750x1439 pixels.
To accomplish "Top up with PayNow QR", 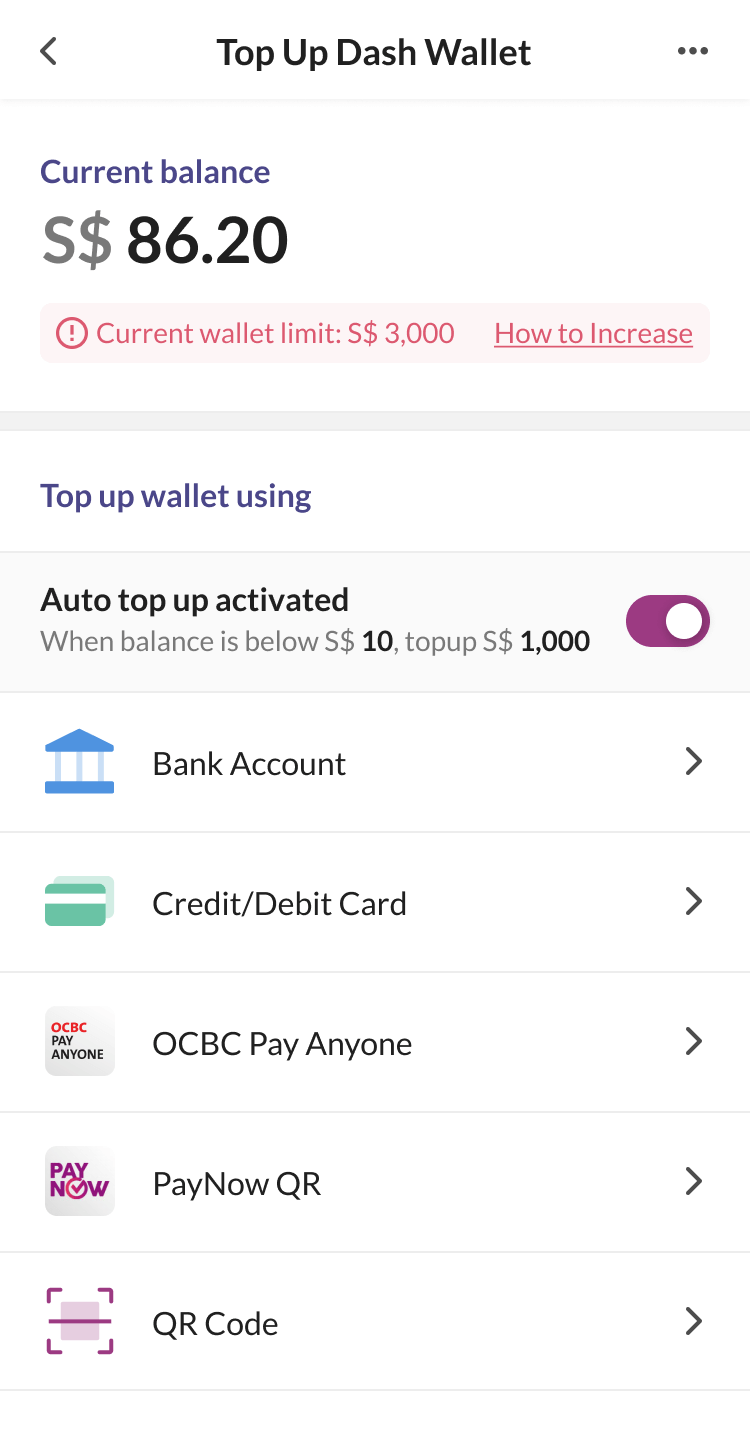I will pyautogui.click(x=375, y=1182).
